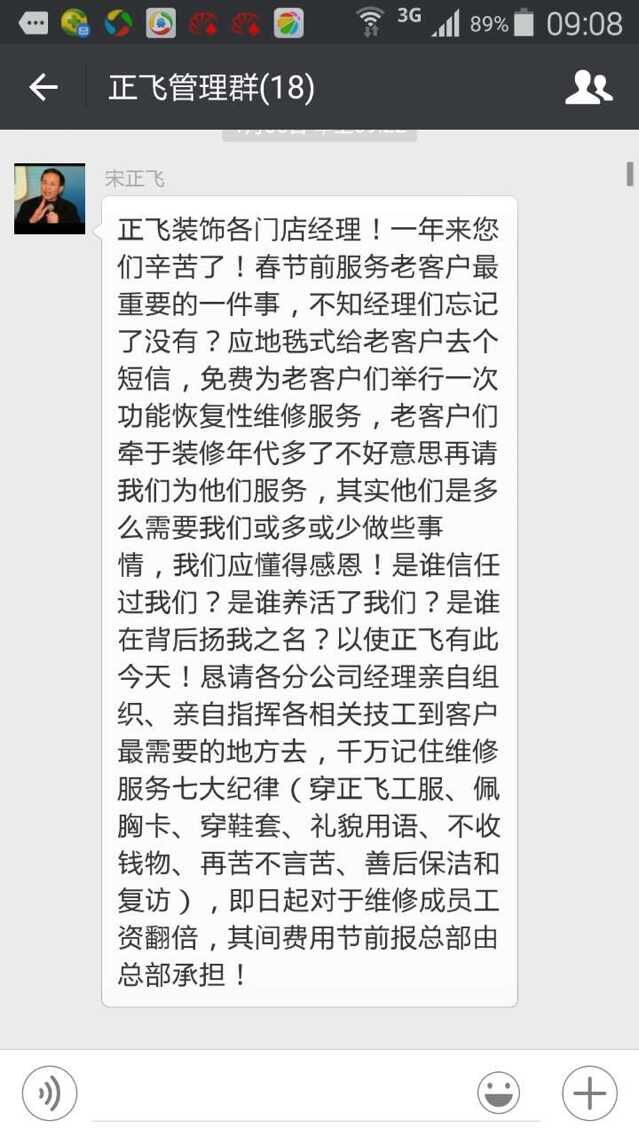Image resolution: width=639 pixels, height=1136 pixels.
Task: Open 宋正飞's profile avatar
Action: coord(49,199)
